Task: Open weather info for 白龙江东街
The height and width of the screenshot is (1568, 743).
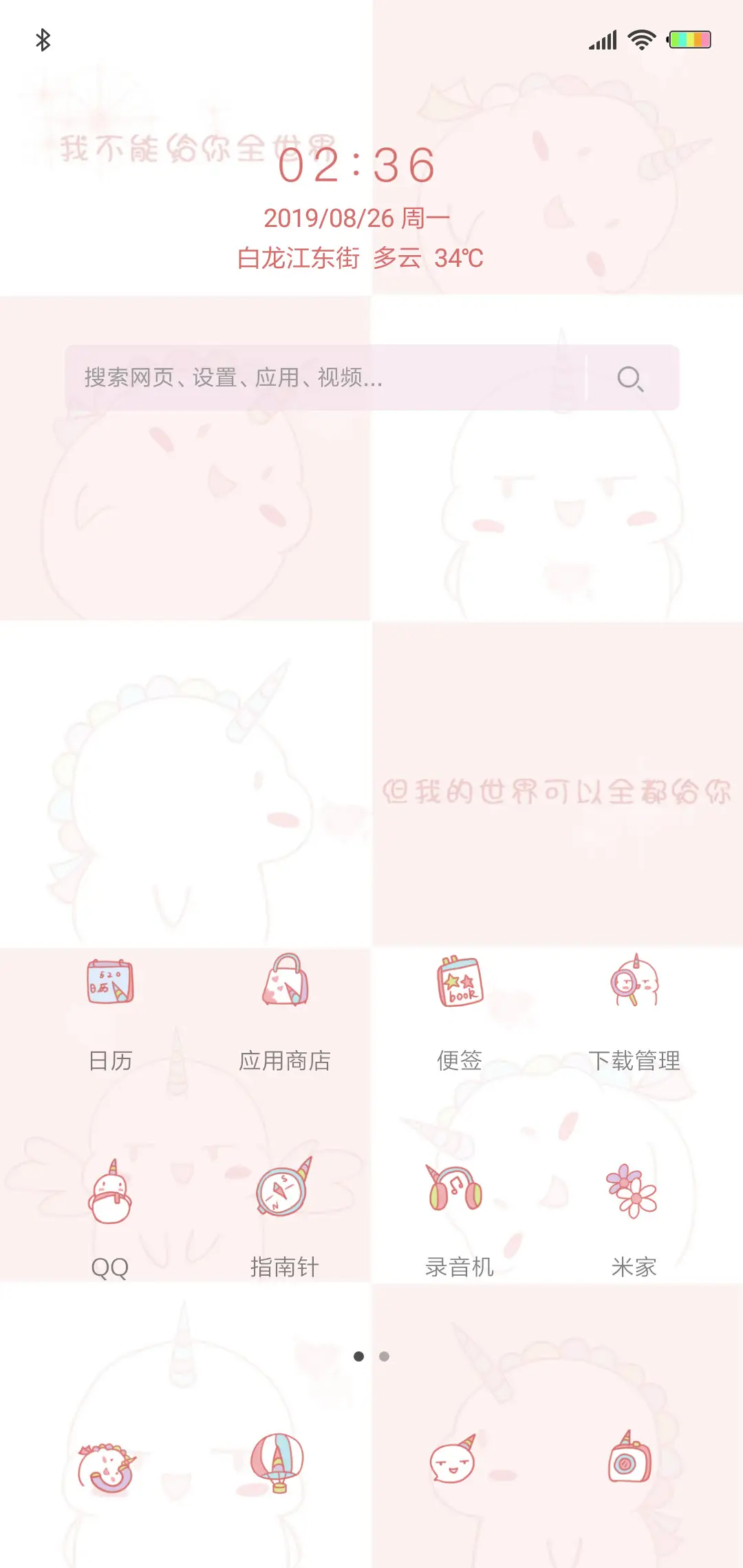Action: click(360, 259)
